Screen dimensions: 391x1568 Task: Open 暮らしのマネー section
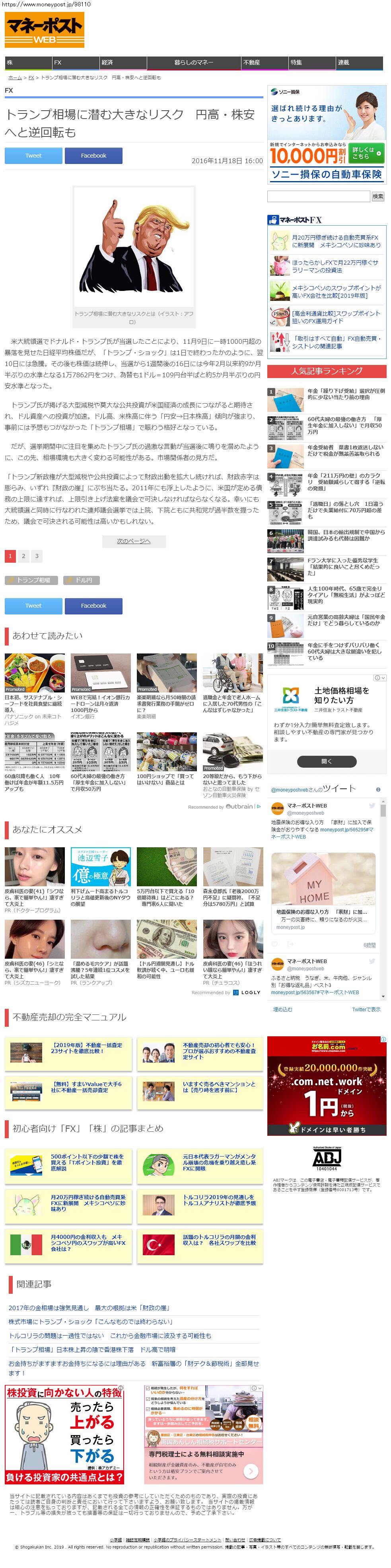(193, 62)
